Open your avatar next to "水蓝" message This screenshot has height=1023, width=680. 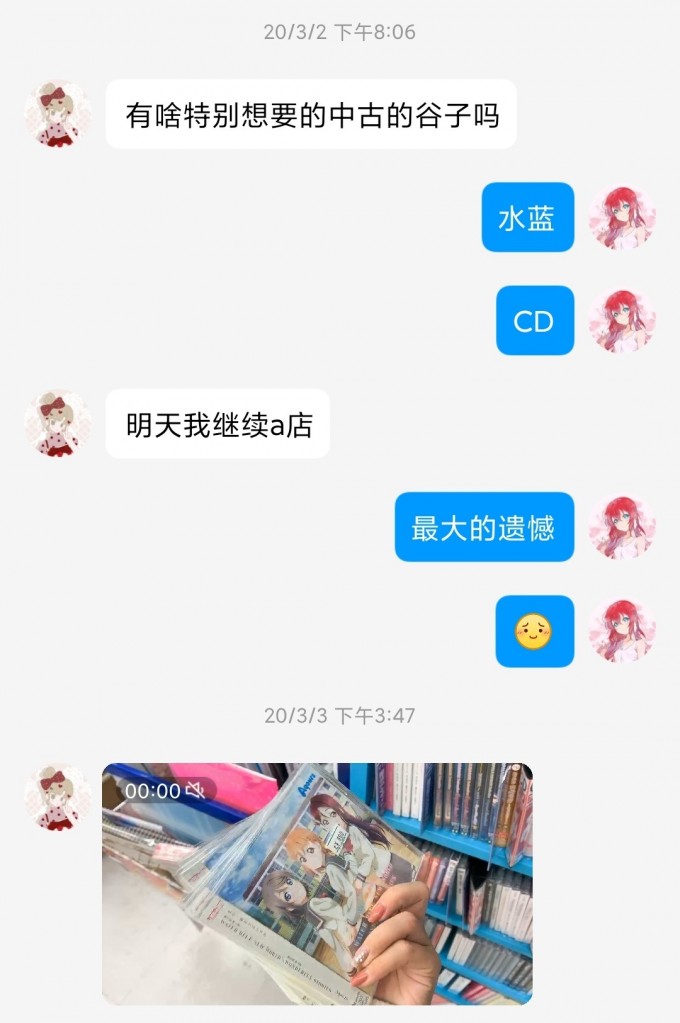622,217
